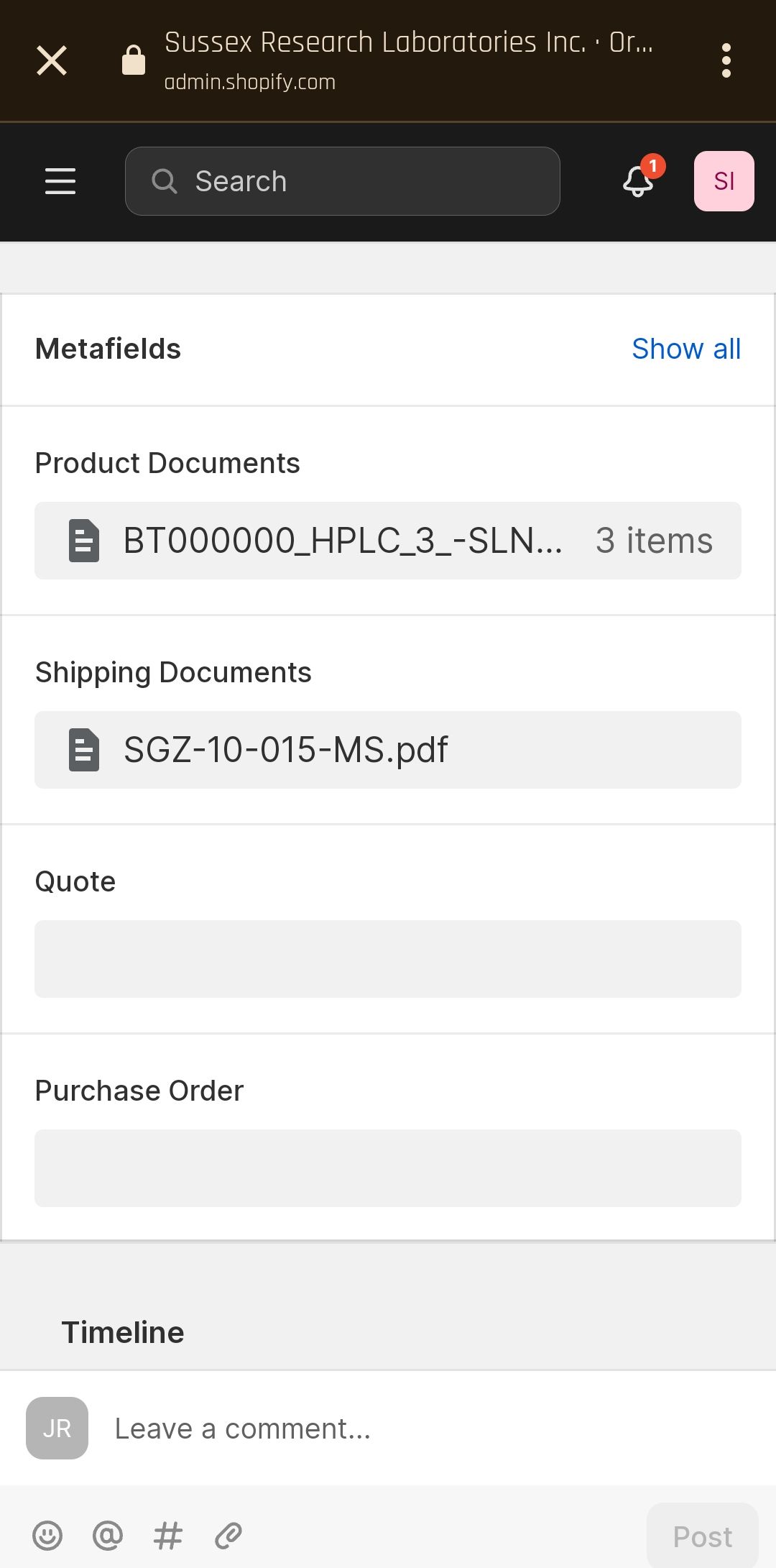Tap the empty Purchase Order field
The image size is (776, 1568).
click(388, 1168)
